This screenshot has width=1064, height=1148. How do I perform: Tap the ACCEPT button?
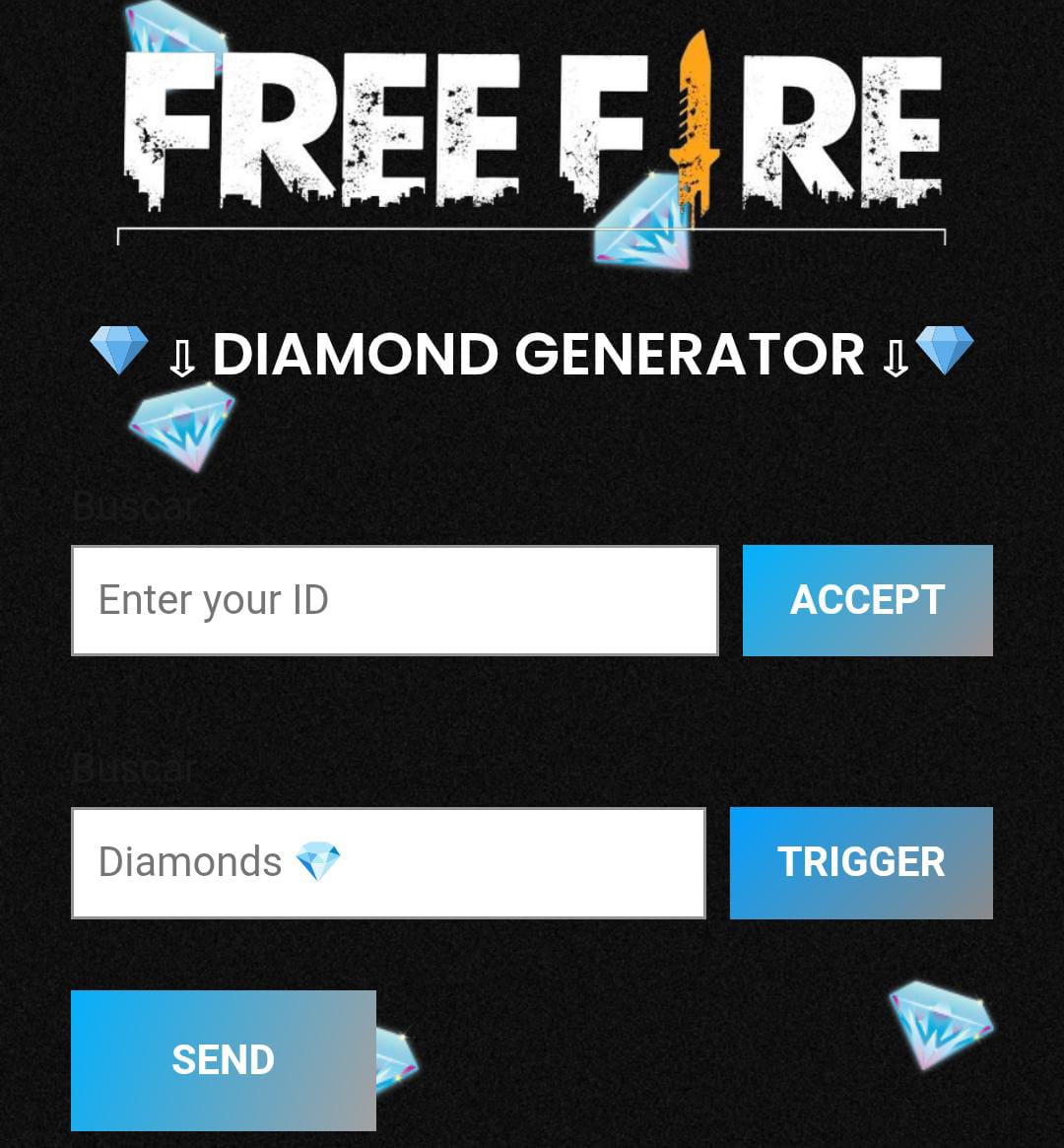tap(867, 600)
